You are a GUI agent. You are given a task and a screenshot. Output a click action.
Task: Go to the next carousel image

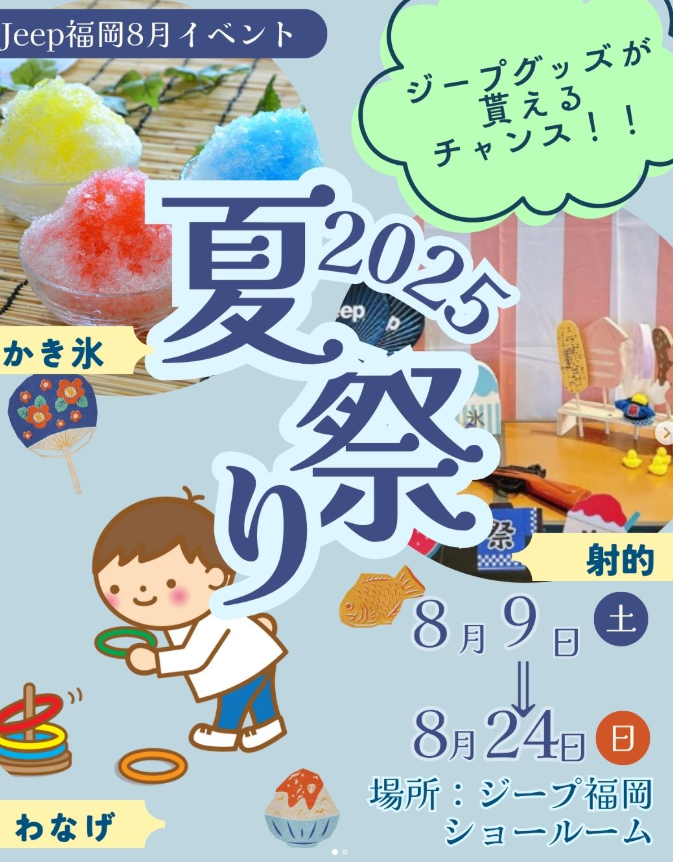(x=664, y=431)
